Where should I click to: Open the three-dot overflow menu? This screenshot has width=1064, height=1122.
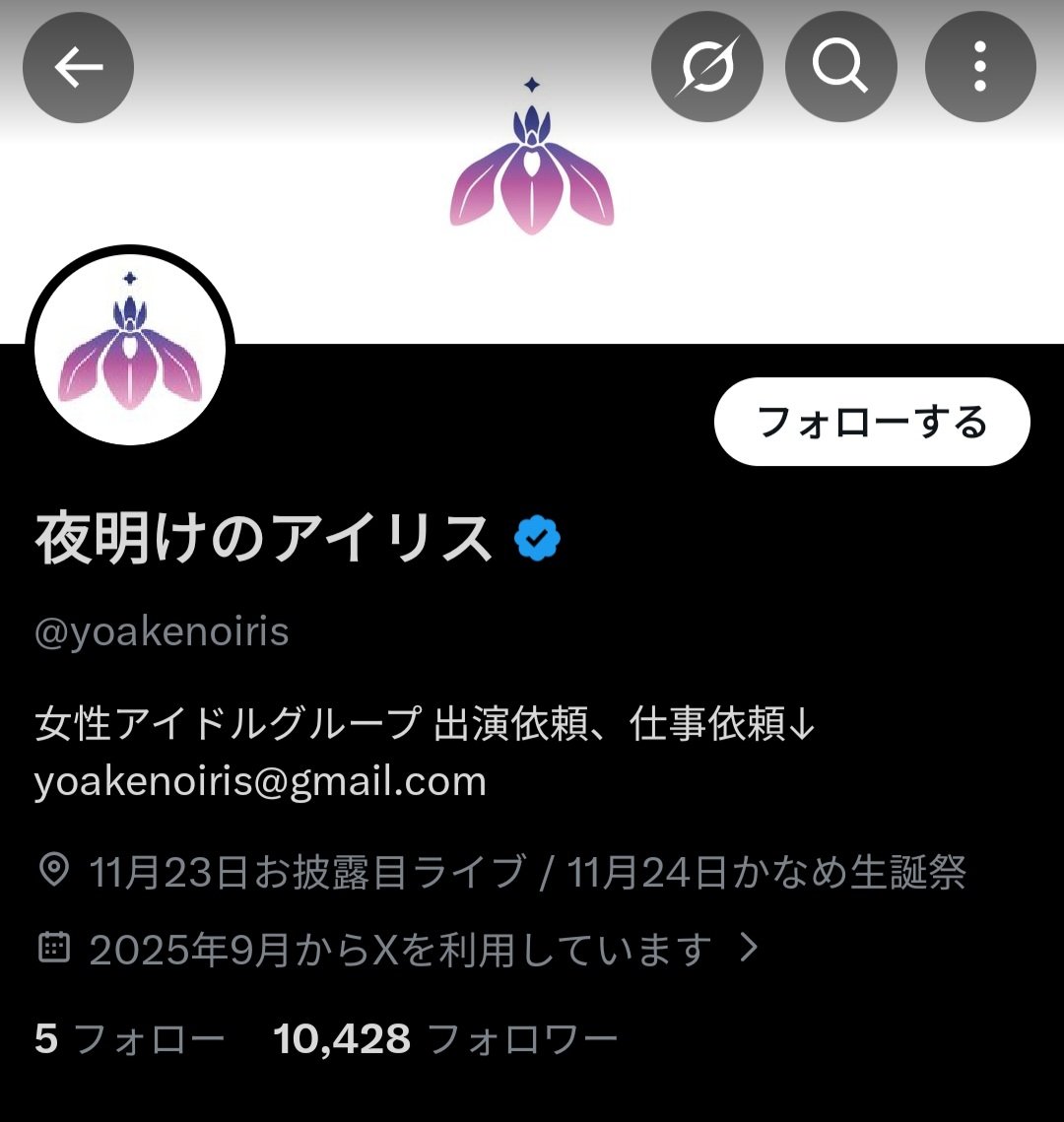coord(979,67)
